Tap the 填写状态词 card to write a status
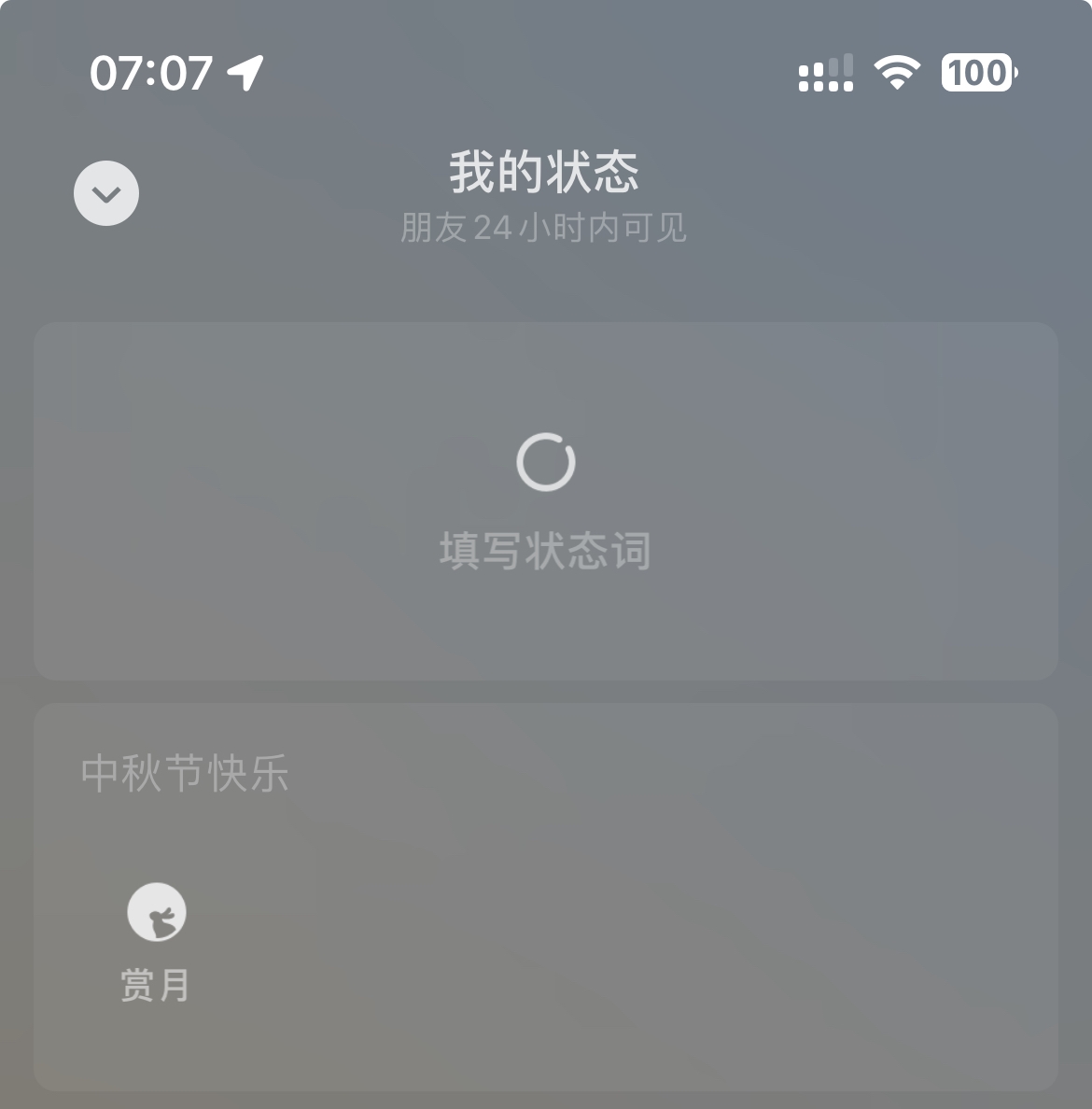Image resolution: width=1092 pixels, height=1109 pixels. [545, 501]
